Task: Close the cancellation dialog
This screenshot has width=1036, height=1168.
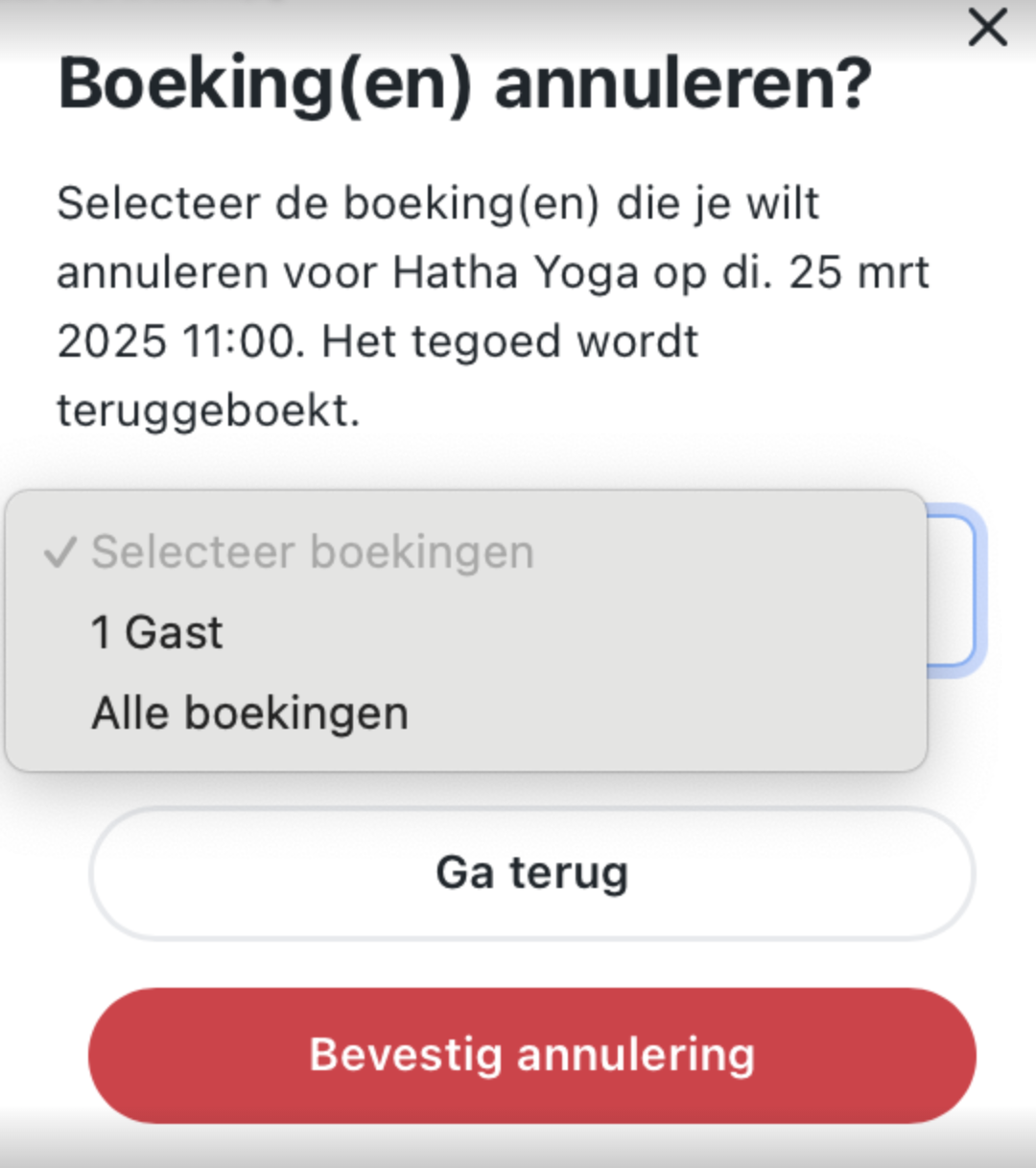Action: pos(987,28)
